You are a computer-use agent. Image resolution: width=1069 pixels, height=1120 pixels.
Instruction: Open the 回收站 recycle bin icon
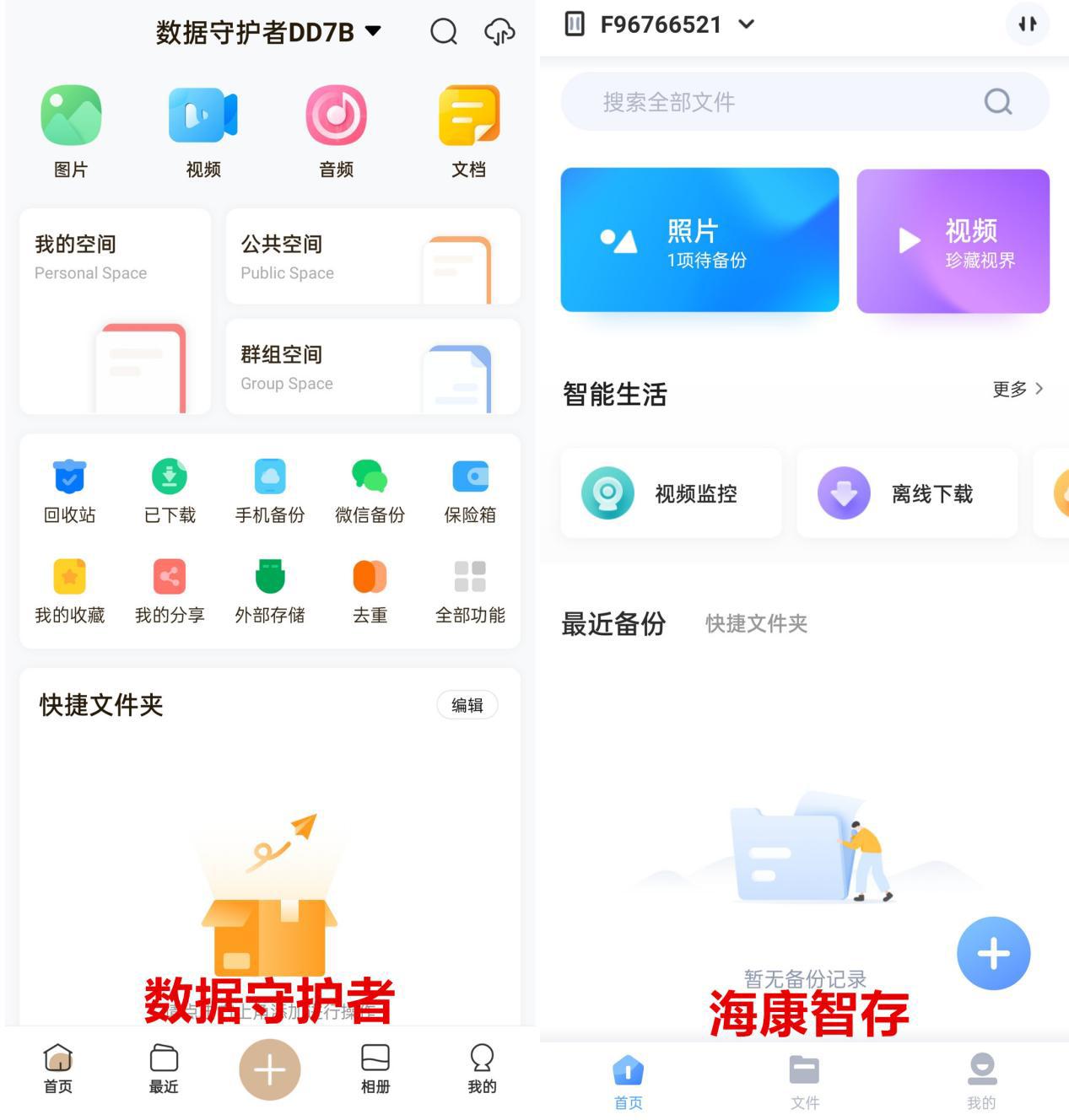point(69,477)
